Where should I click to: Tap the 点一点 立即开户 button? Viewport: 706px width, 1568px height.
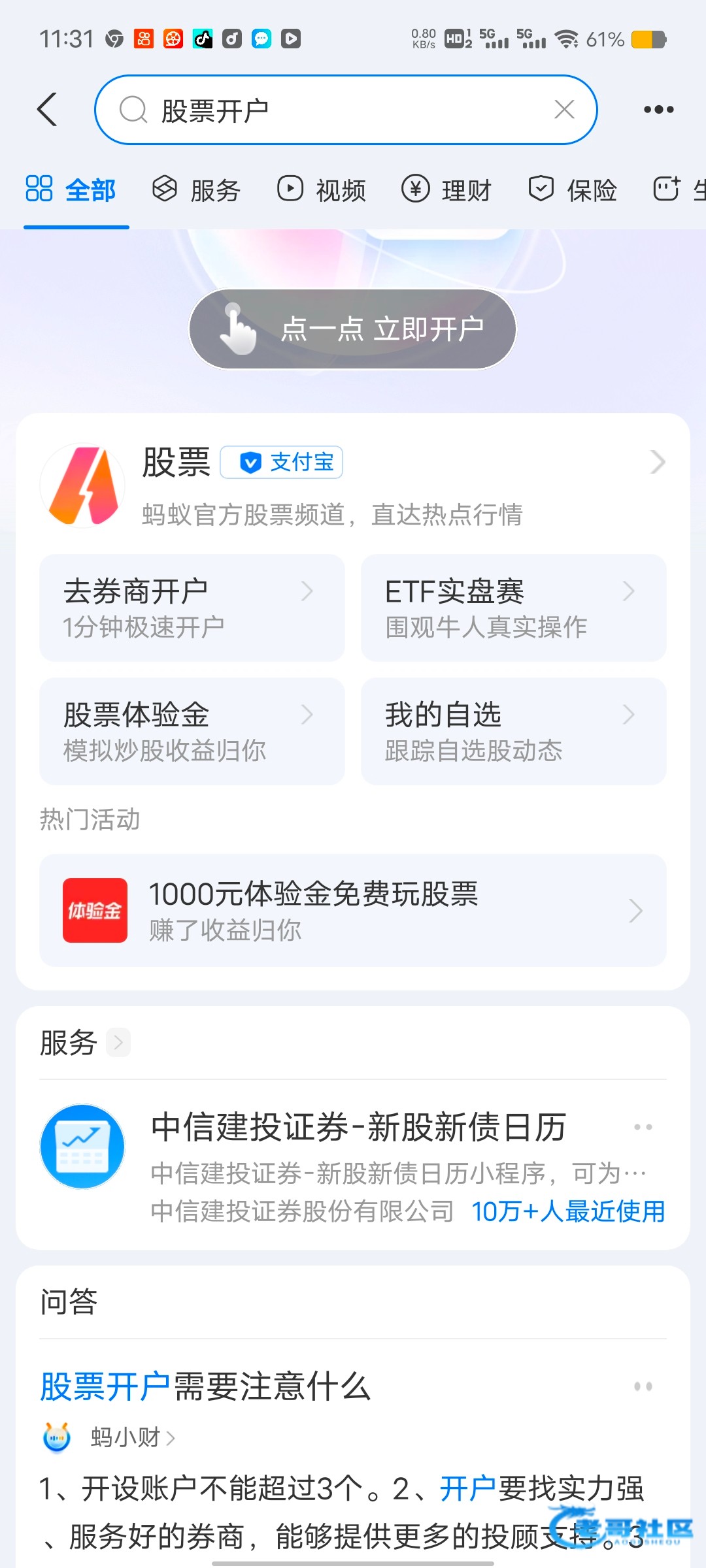(352, 329)
